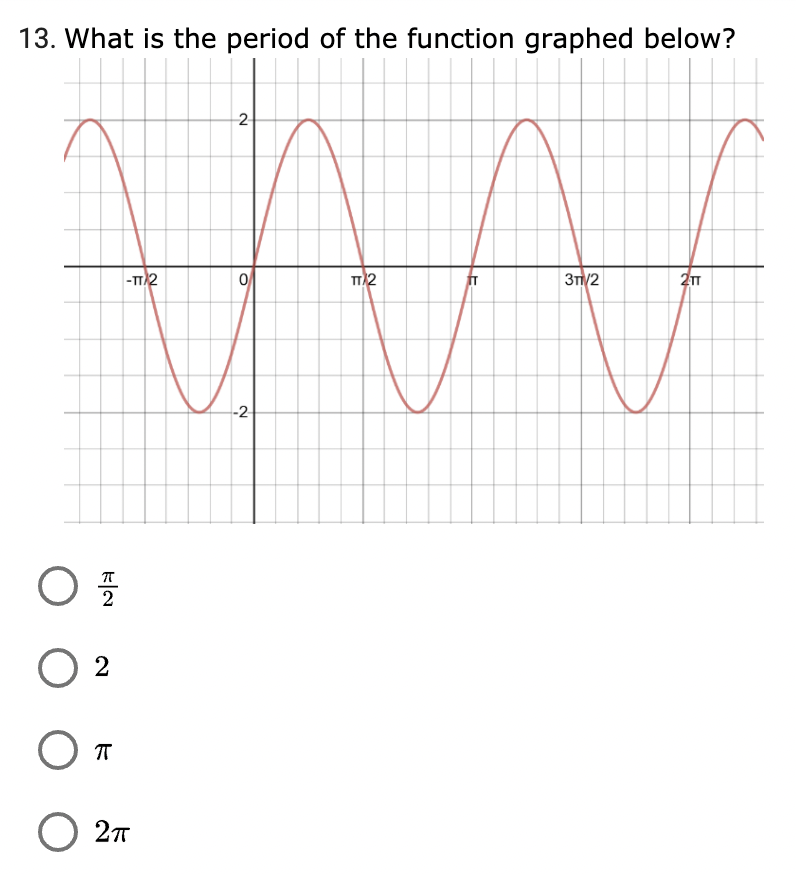Click a peak of the red curve

tap(309, 120)
